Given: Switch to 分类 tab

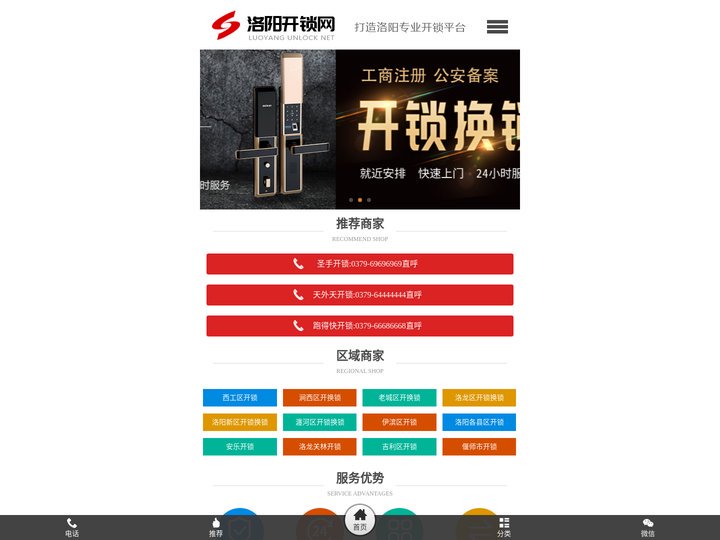Looking at the screenshot, I should 504,528.
